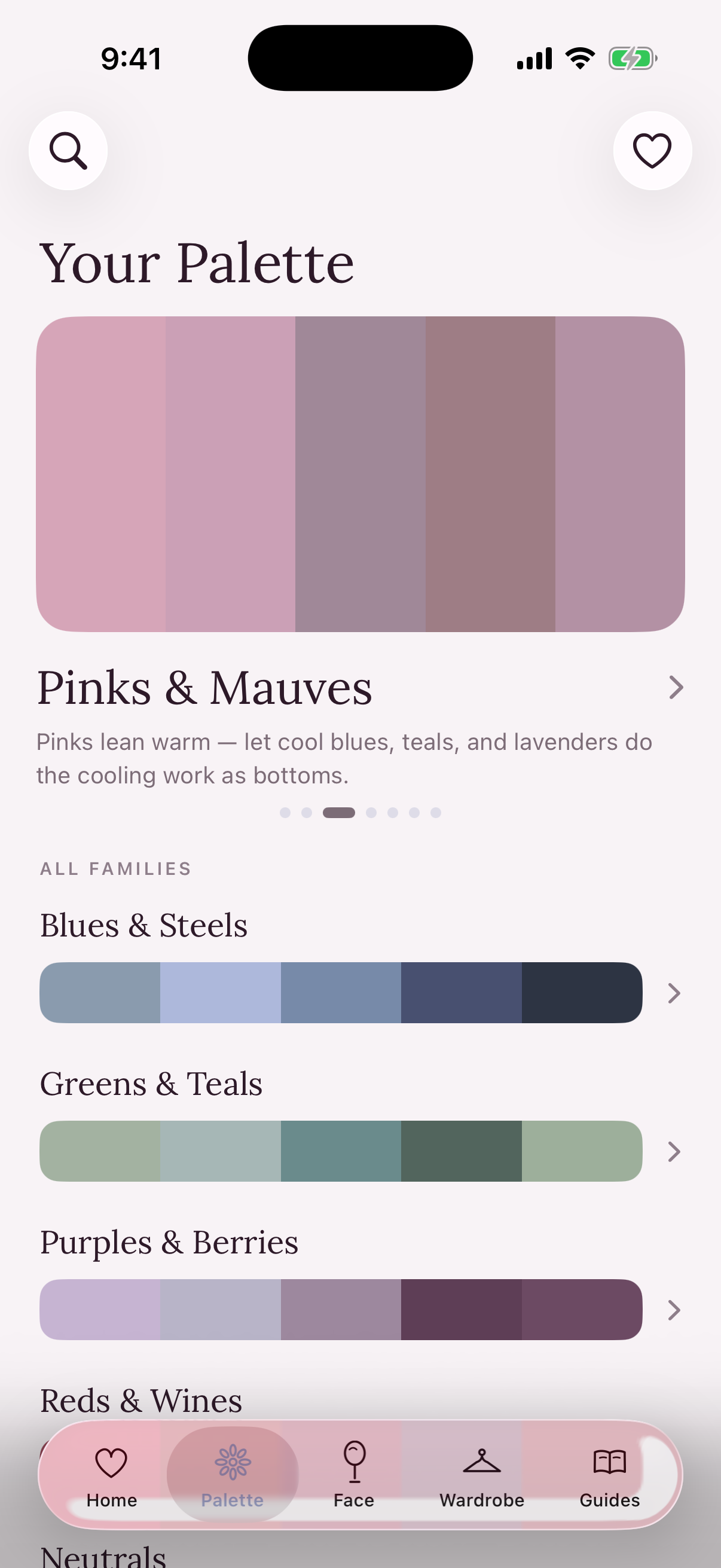Open the search magnifier button

coord(68,150)
